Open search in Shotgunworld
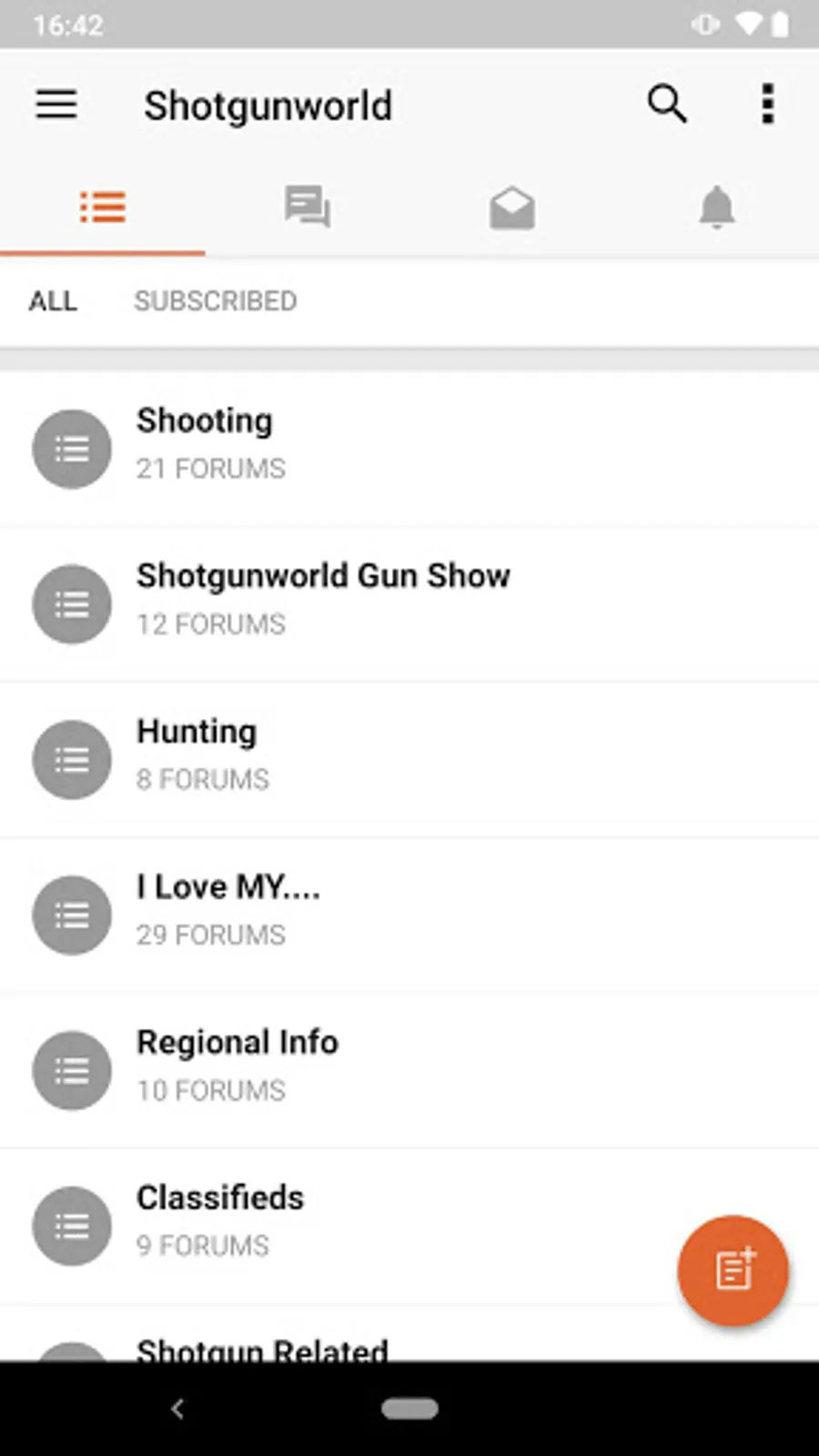This screenshot has width=819, height=1456. pos(667,105)
